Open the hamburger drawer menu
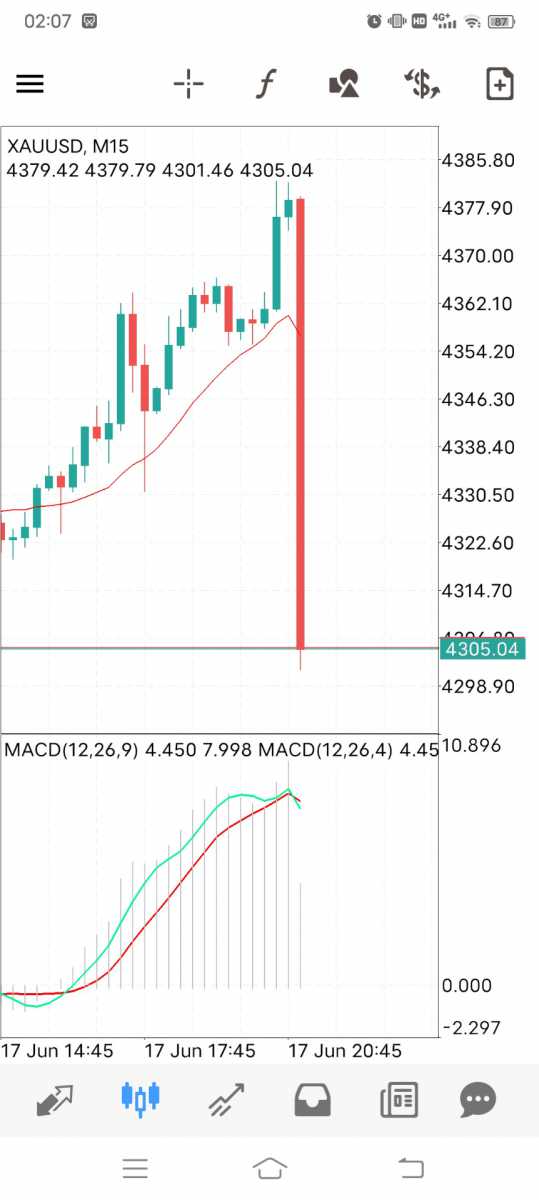539x1200 pixels. 30,84
